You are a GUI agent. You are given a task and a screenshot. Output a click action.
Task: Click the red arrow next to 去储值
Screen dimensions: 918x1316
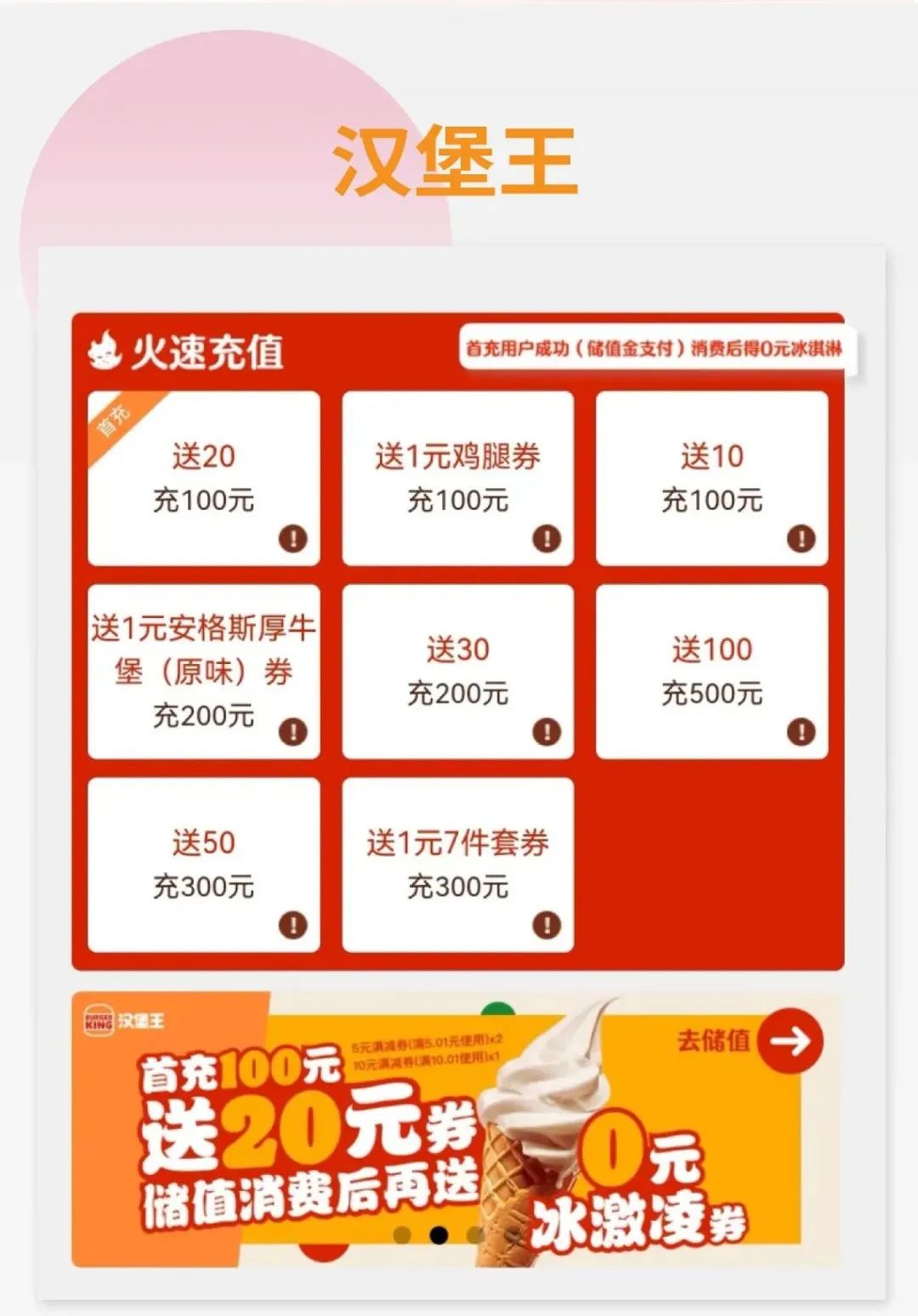click(x=790, y=1039)
